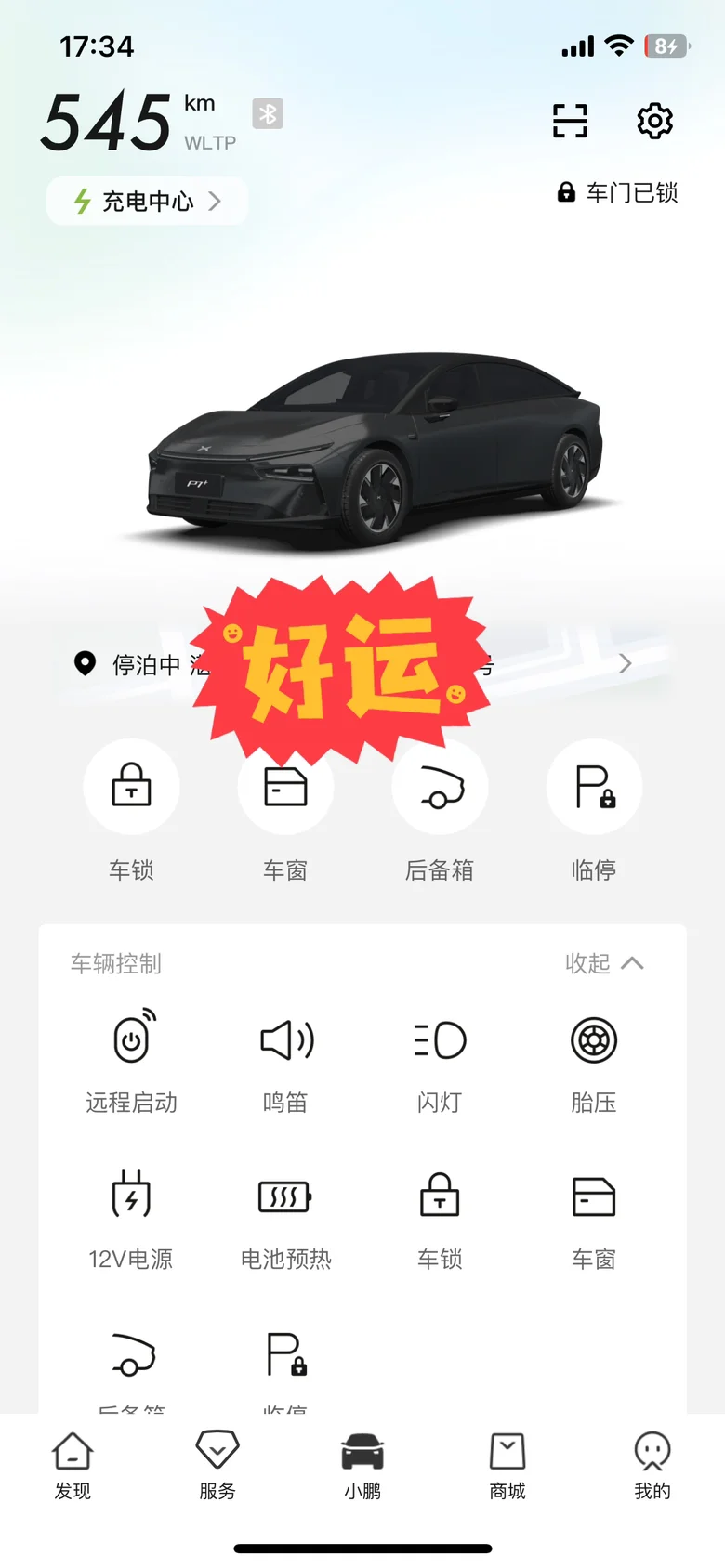Check 胎压 tire pressure
Image resolution: width=725 pixels, height=1568 pixels.
pos(594,1062)
